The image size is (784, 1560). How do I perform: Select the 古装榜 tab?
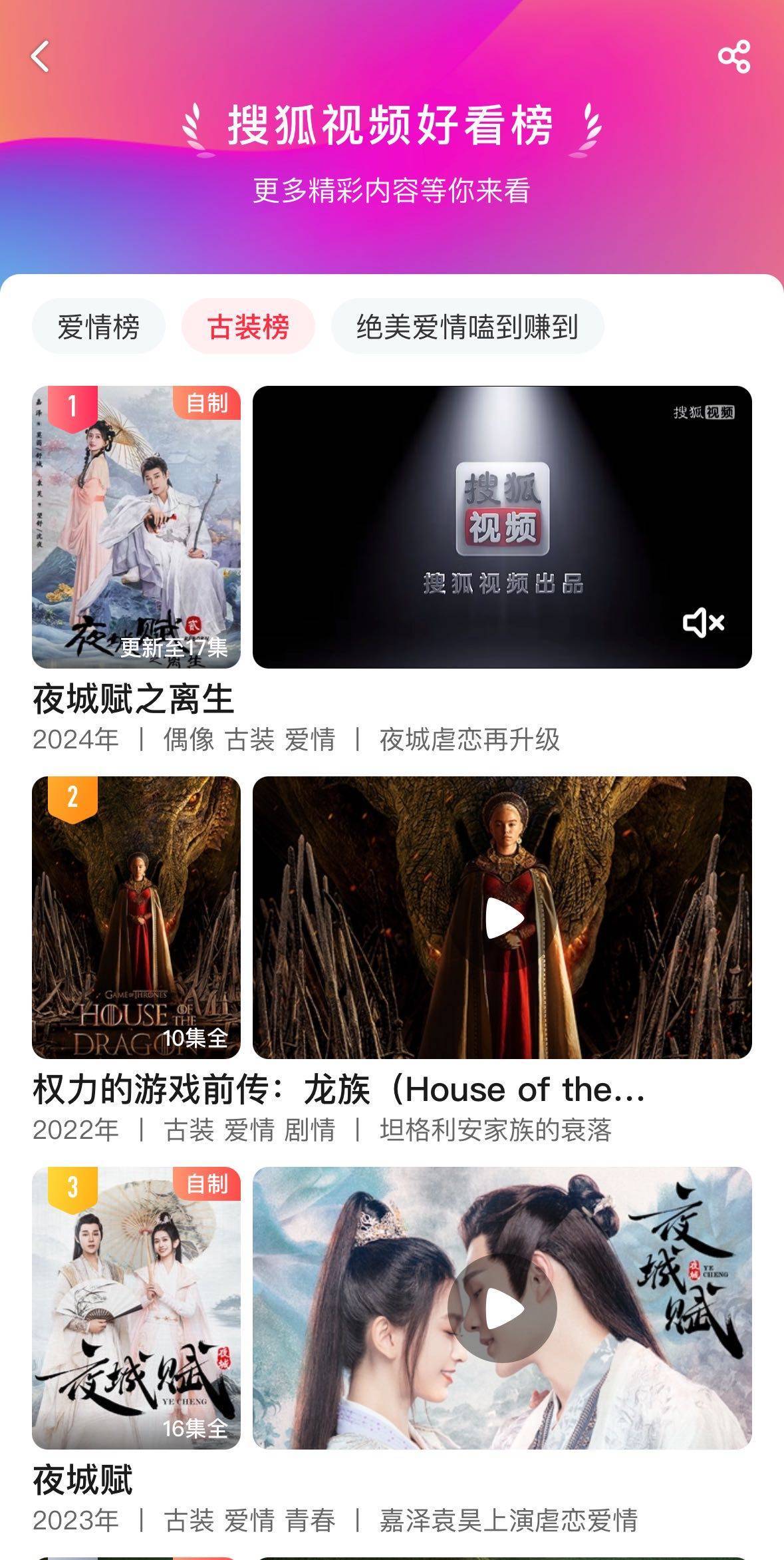coord(248,327)
